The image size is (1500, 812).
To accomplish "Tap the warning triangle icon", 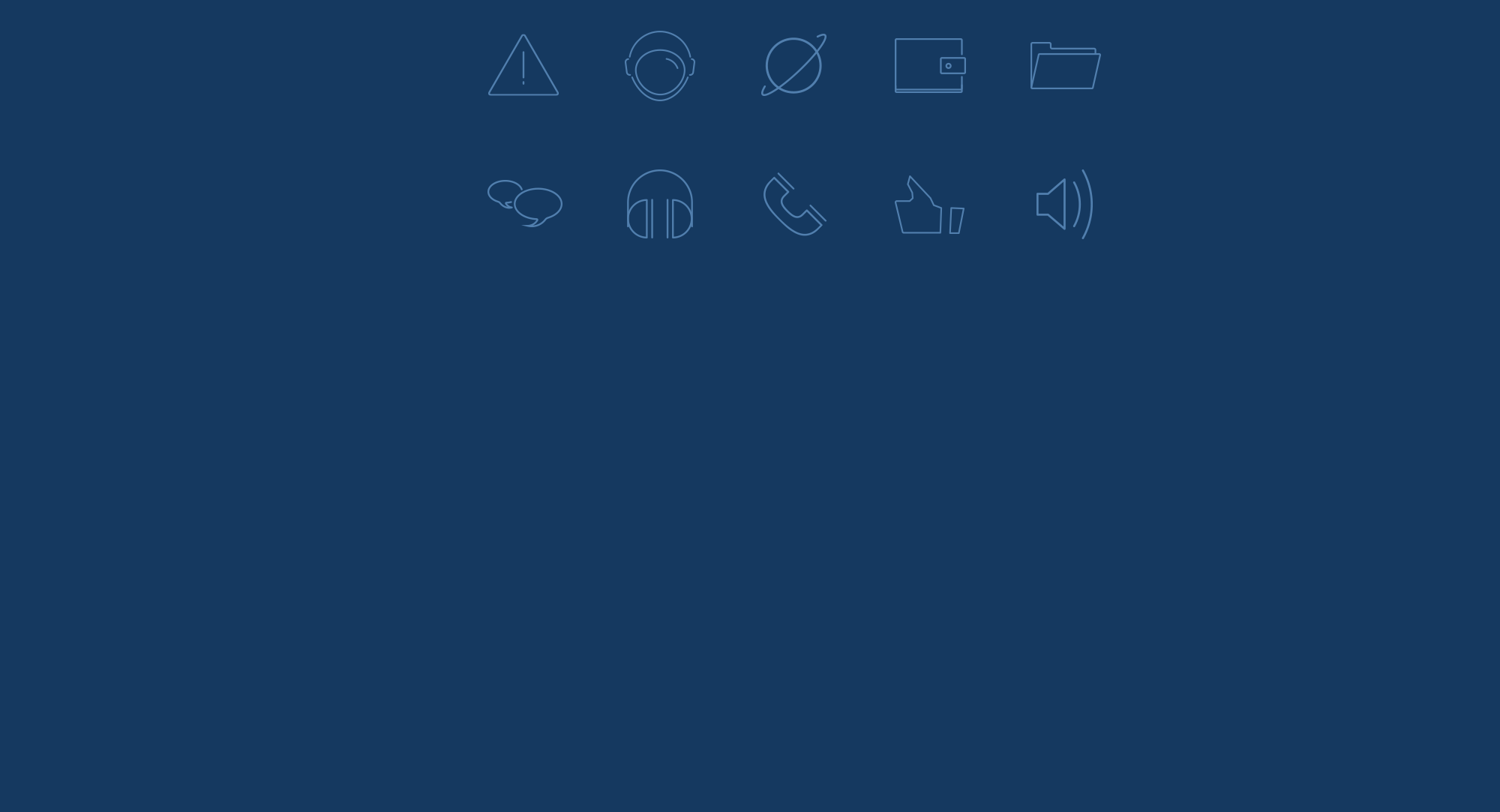I will (523, 67).
